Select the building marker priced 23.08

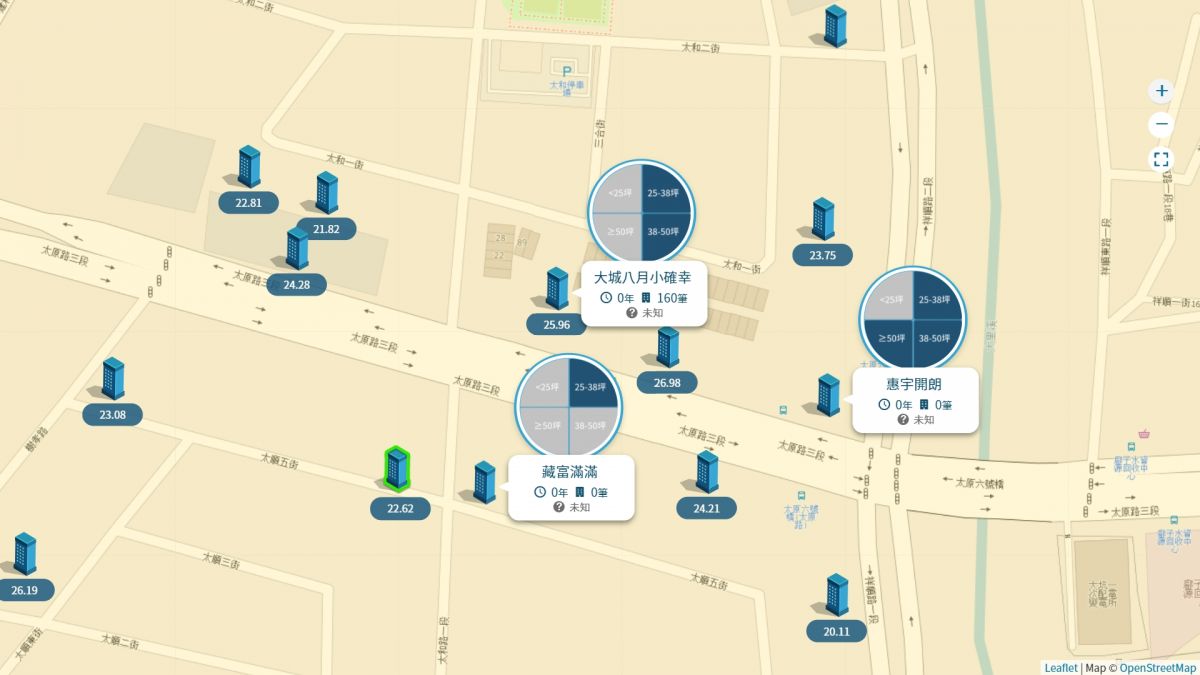click(113, 379)
